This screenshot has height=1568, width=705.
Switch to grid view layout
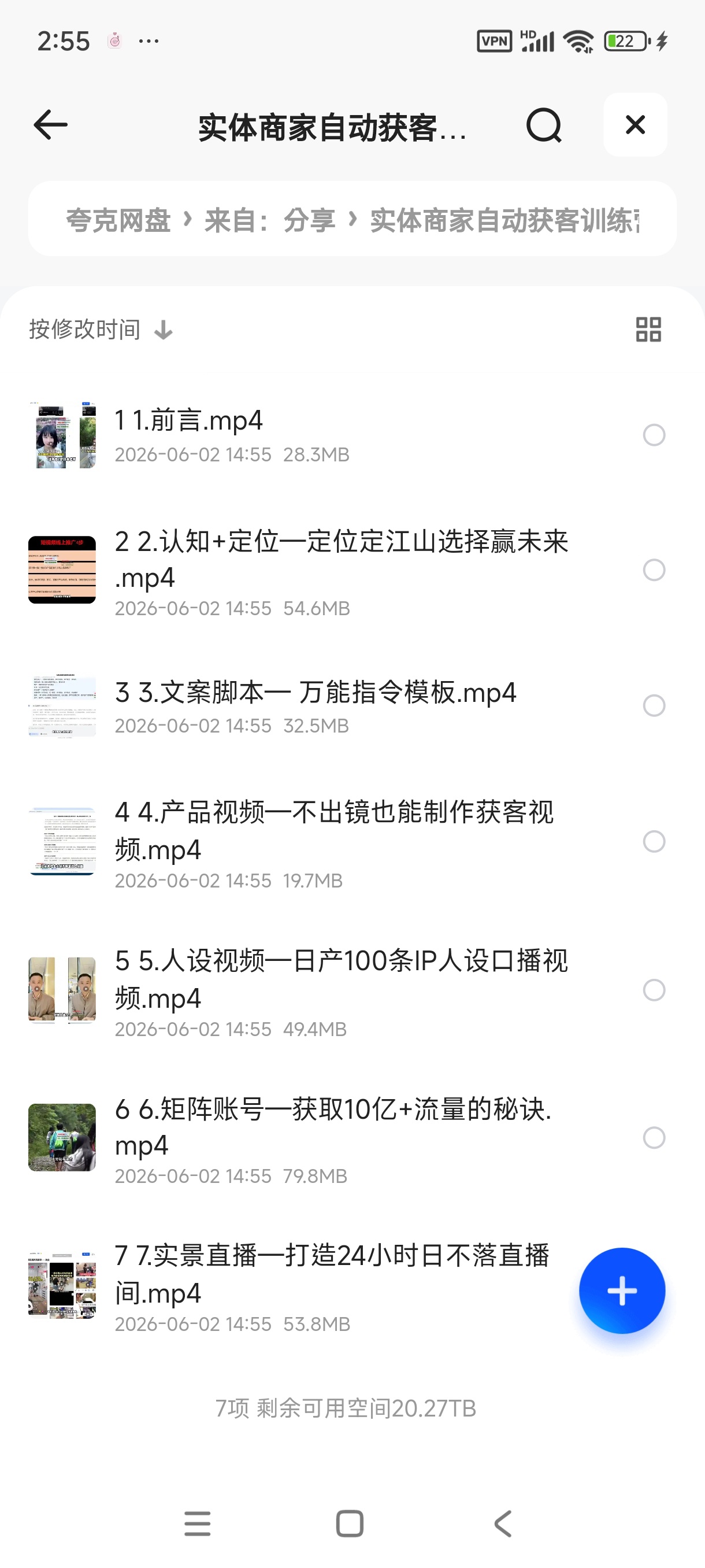(648, 330)
